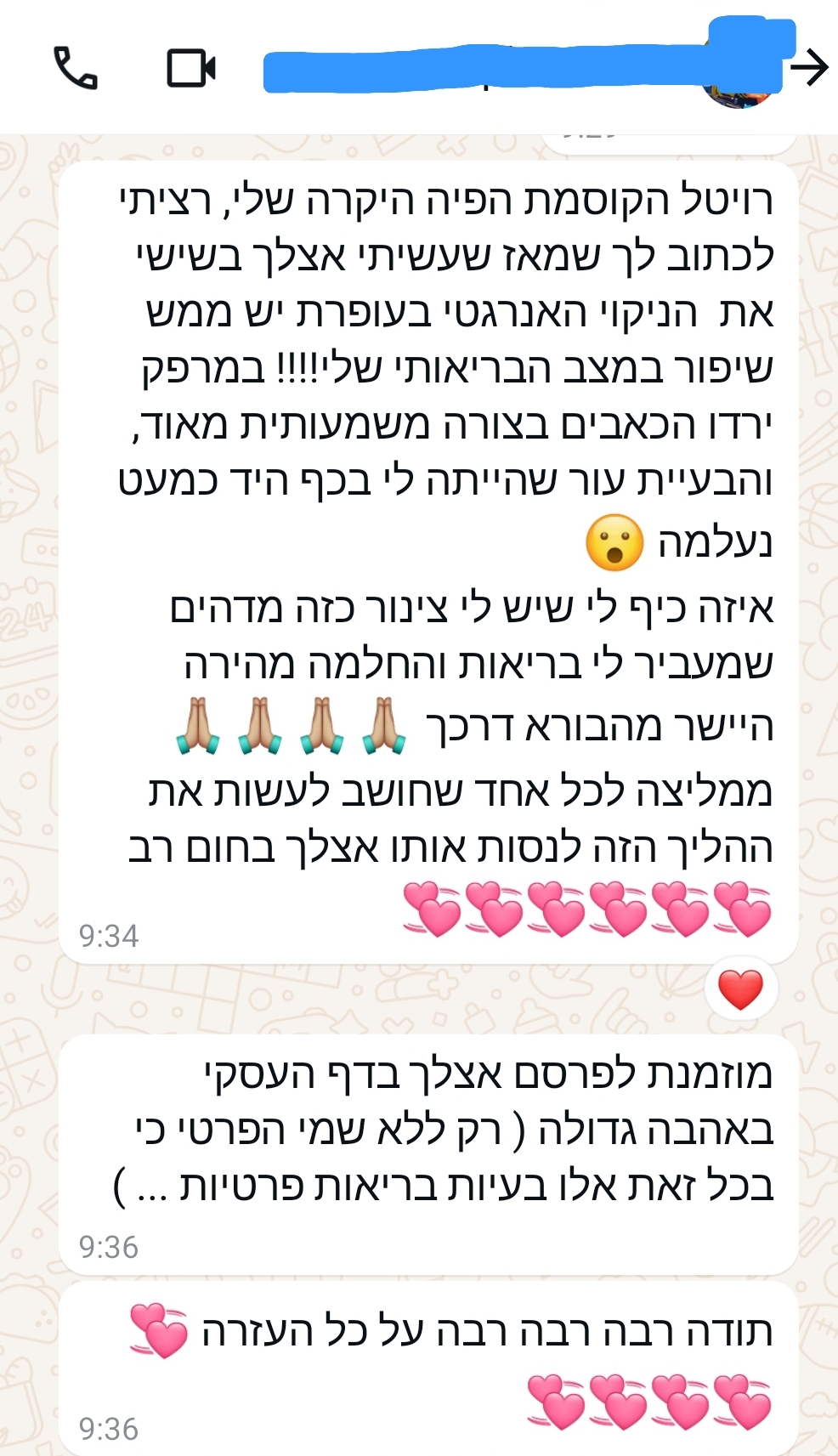Image resolution: width=838 pixels, height=1456 pixels.
Task: Go back using the header arrow
Action: coord(809,67)
